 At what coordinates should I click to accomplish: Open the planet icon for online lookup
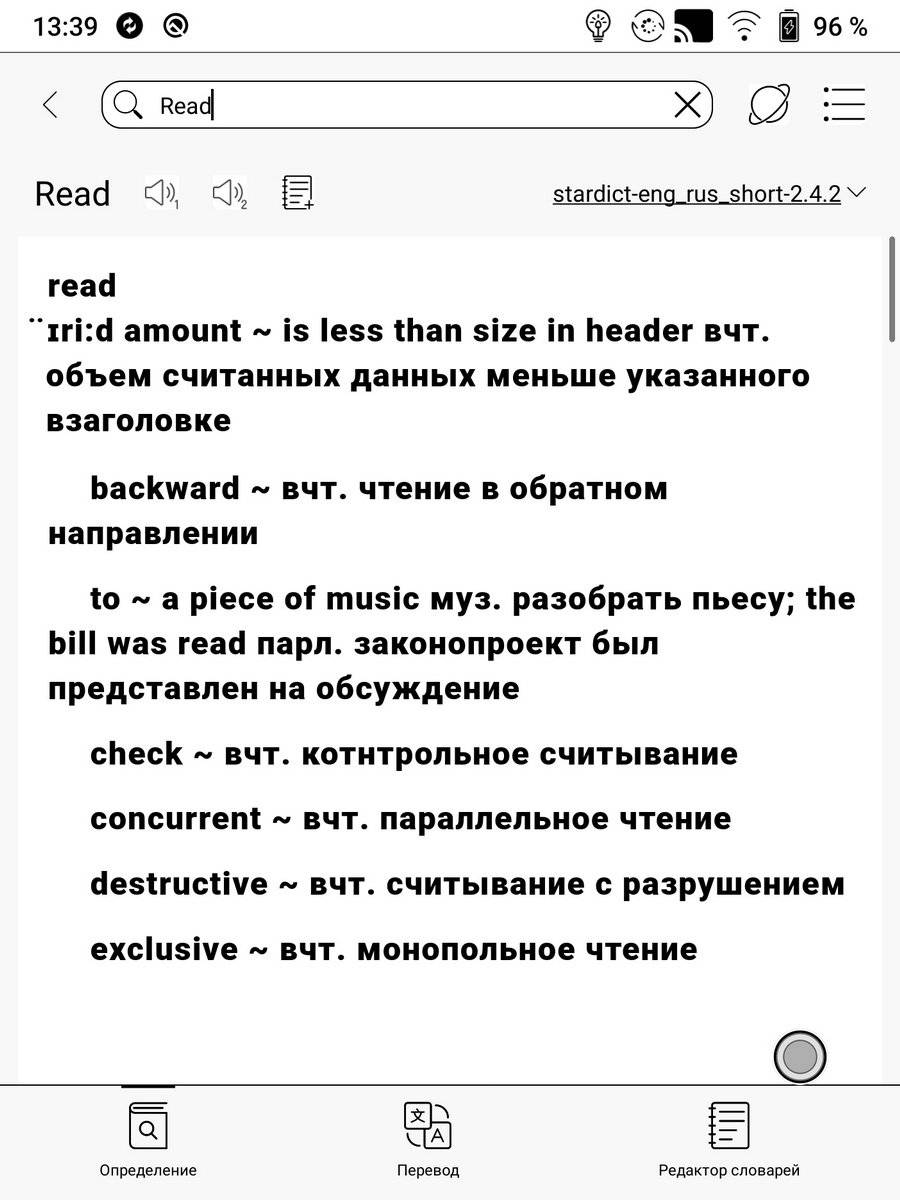(x=769, y=105)
